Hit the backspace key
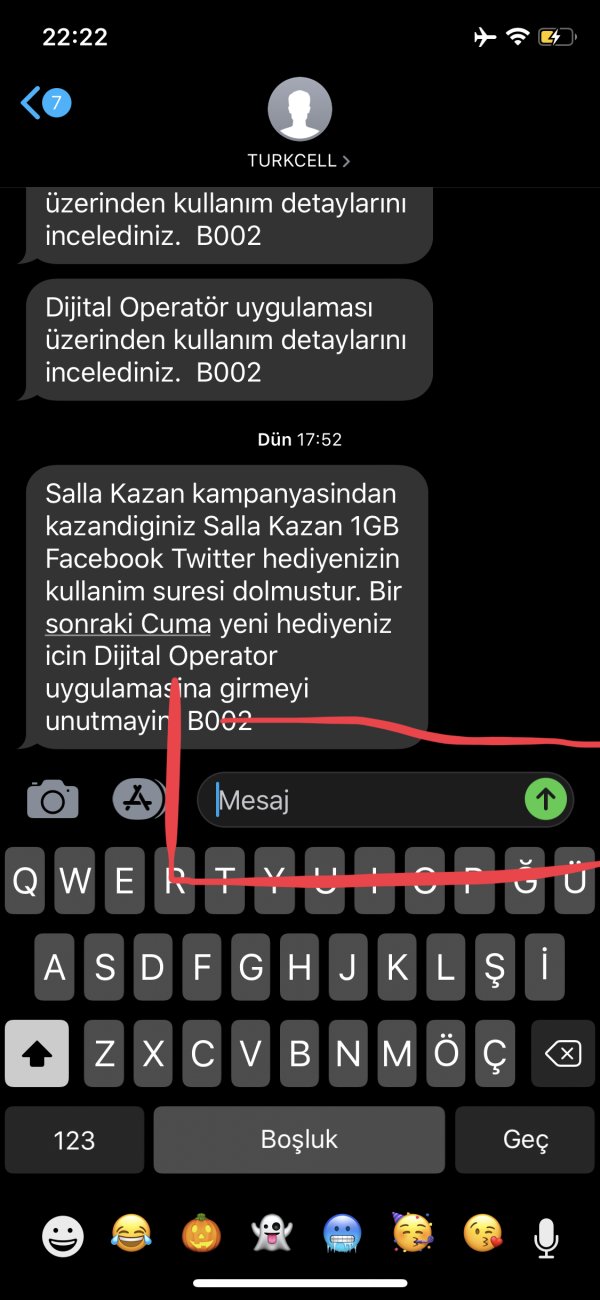600x1300 pixels. (x=563, y=1053)
